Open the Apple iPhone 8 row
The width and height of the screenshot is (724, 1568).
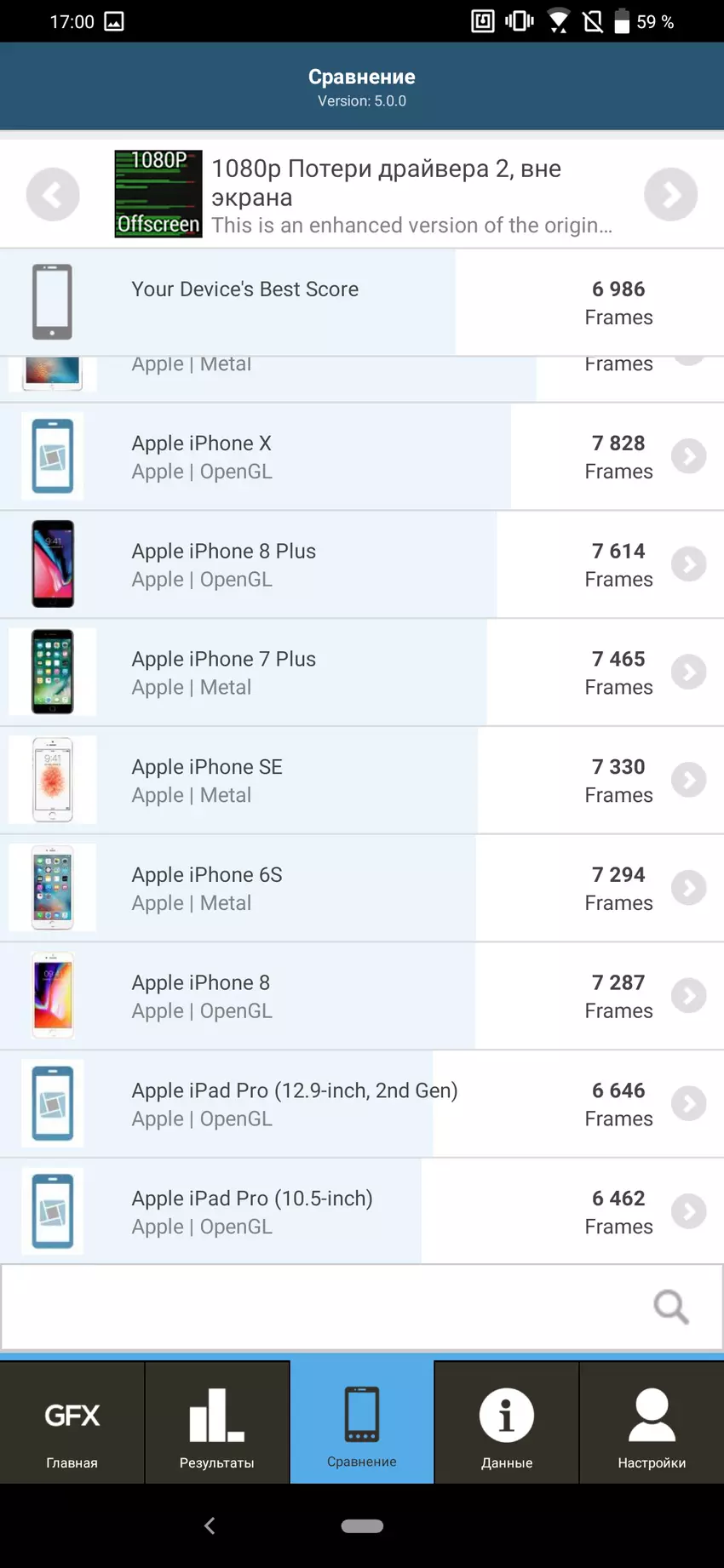pos(362,996)
